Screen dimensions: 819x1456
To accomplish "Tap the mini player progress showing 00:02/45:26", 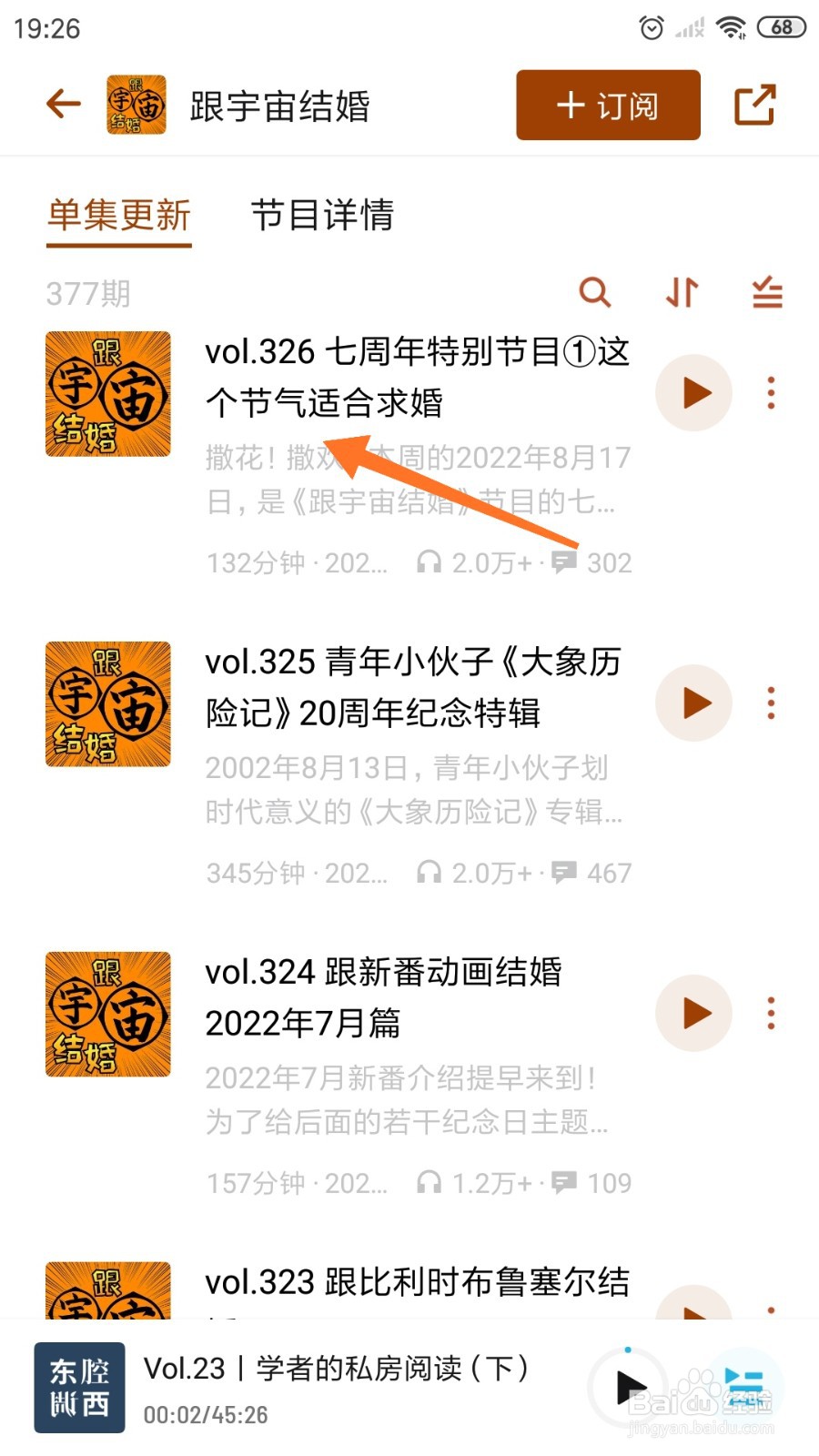I will [x=205, y=1415].
